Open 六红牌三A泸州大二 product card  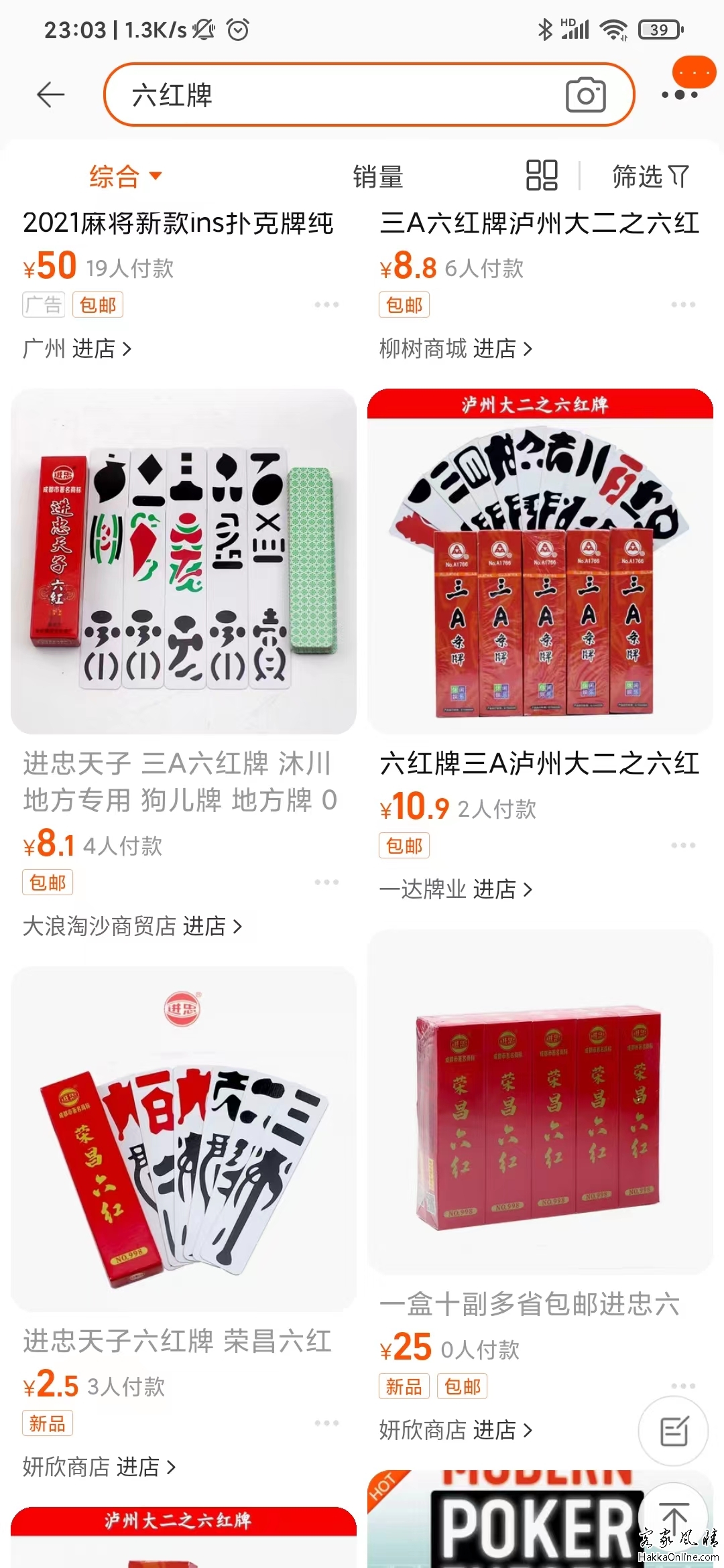coord(540,562)
